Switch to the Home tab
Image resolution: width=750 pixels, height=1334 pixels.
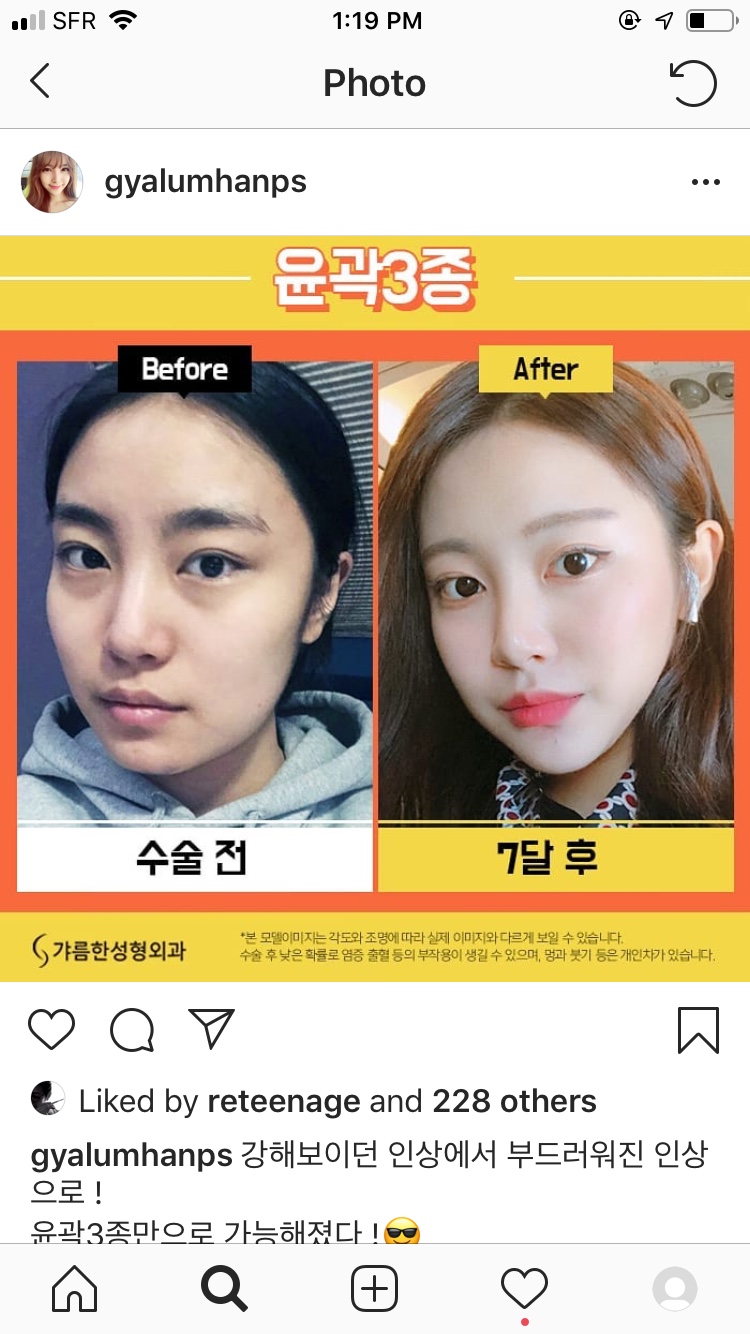tap(75, 1288)
